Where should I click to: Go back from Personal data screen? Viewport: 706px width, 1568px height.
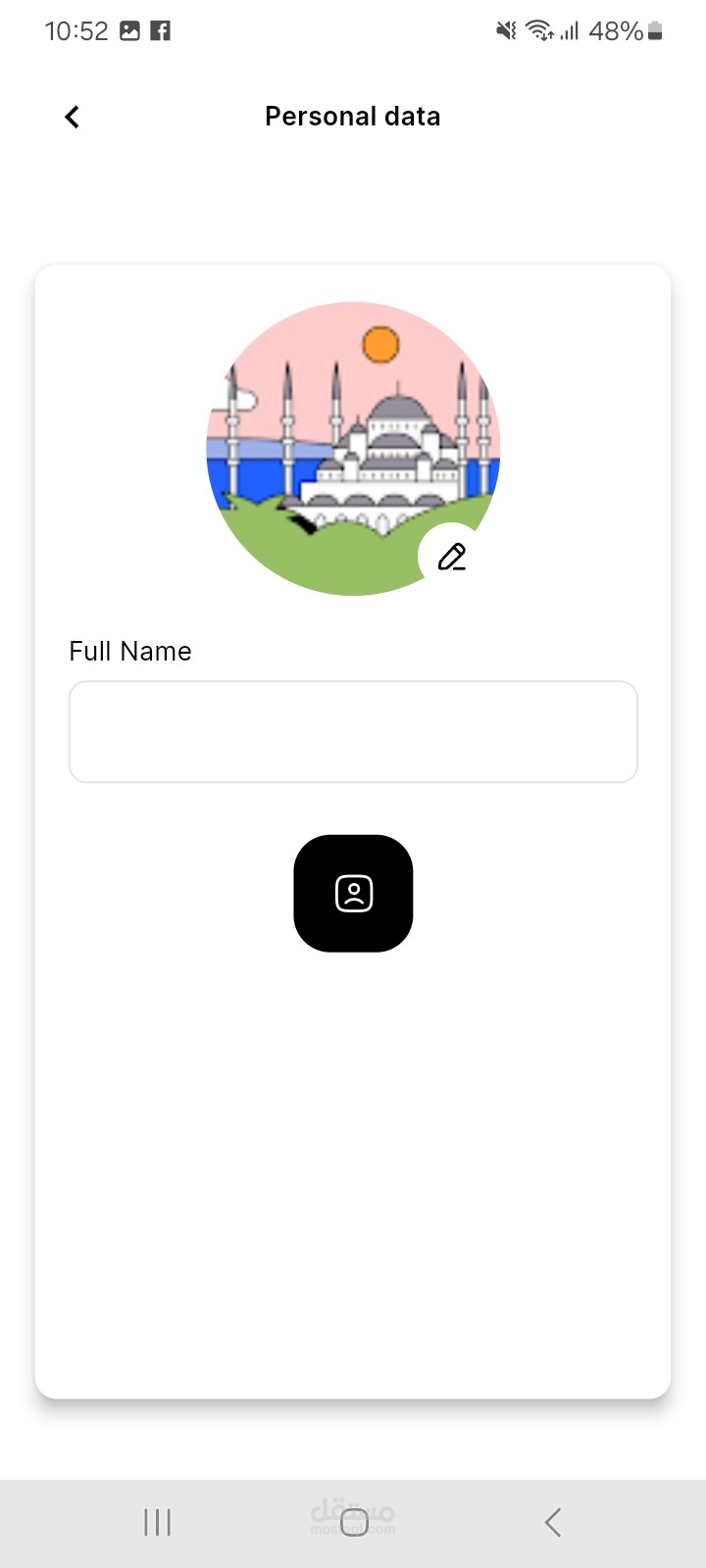tap(73, 118)
